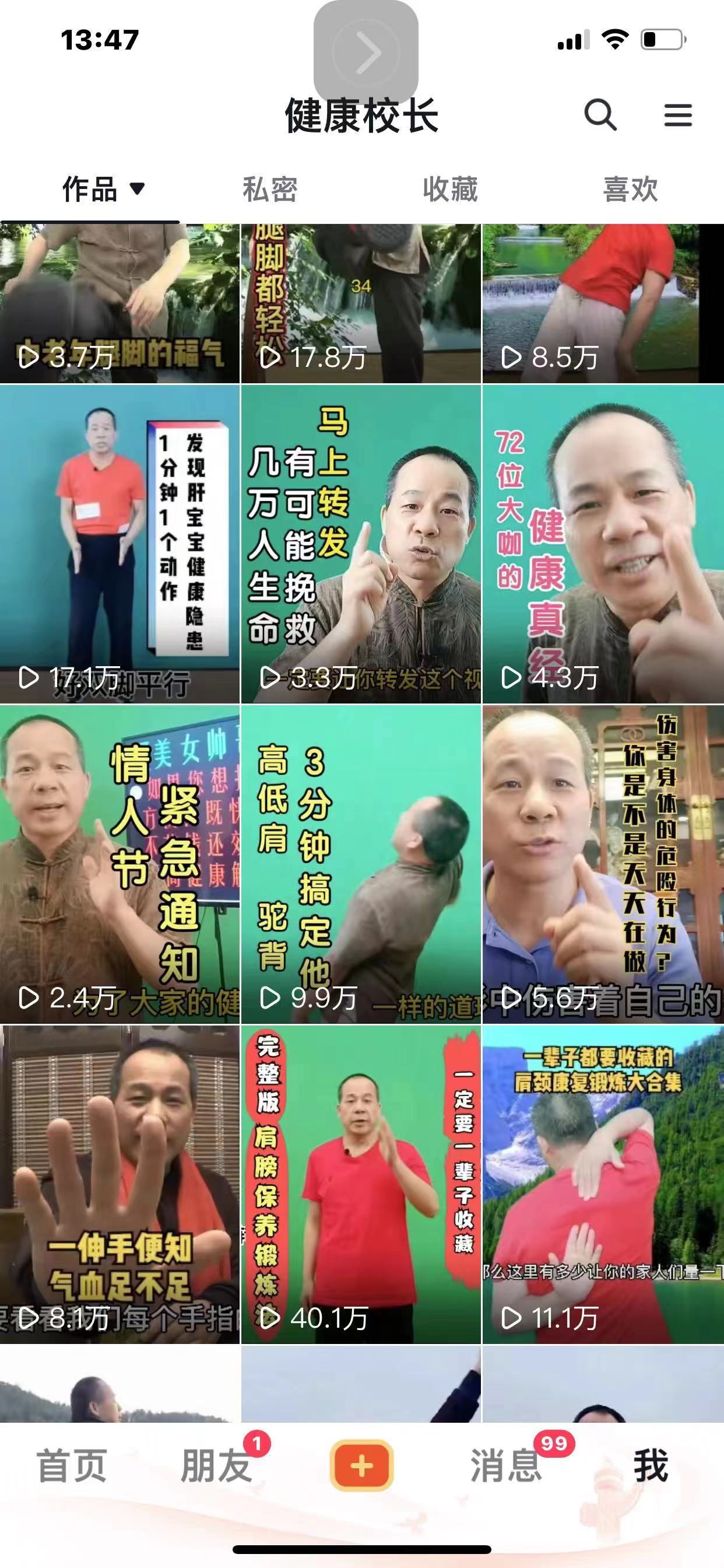
Task: Open the 完整版肩膀保养锻炼 video with 40.1万 views
Action: (361, 1185)
